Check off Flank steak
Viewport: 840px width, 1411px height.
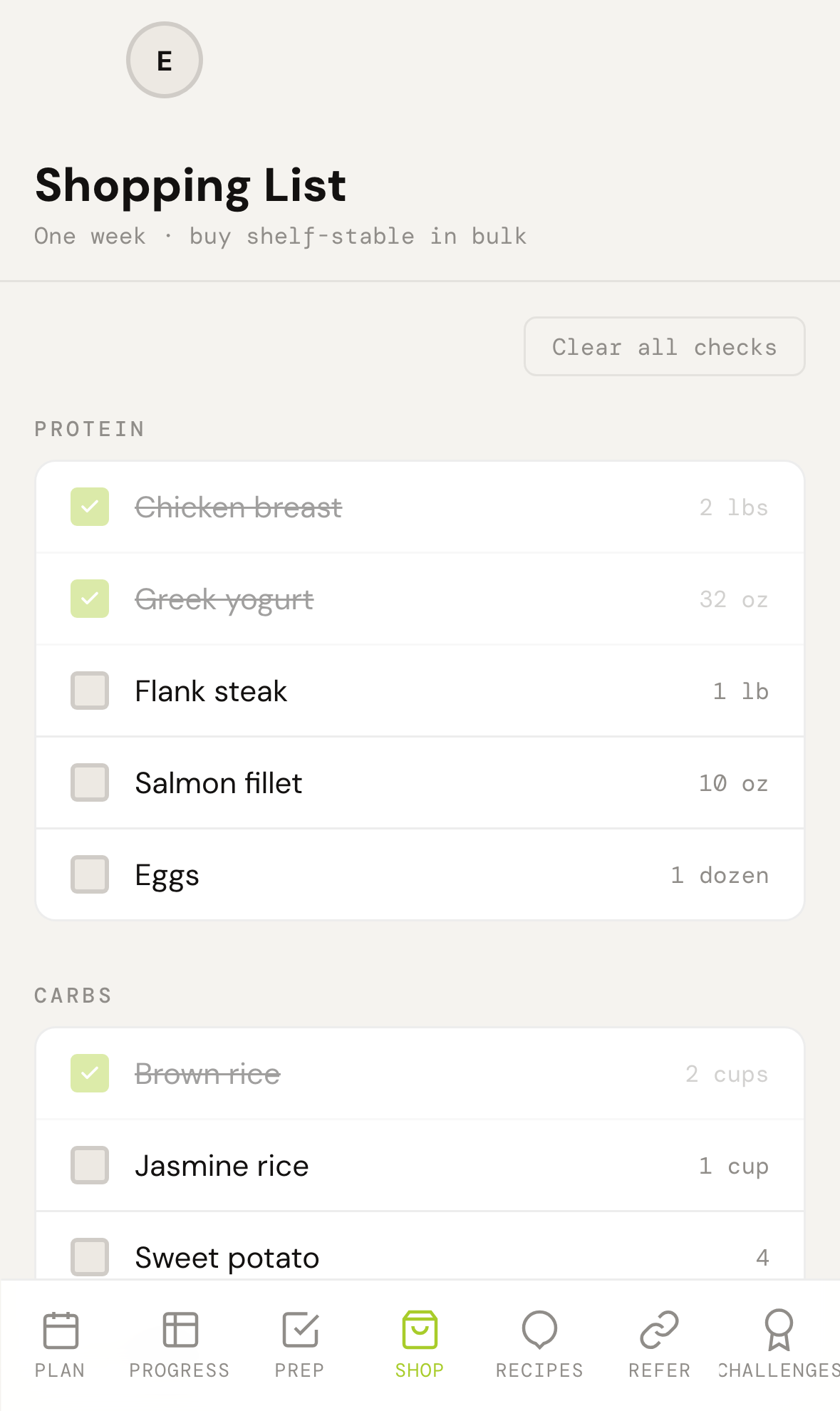(x=89, y=691)
